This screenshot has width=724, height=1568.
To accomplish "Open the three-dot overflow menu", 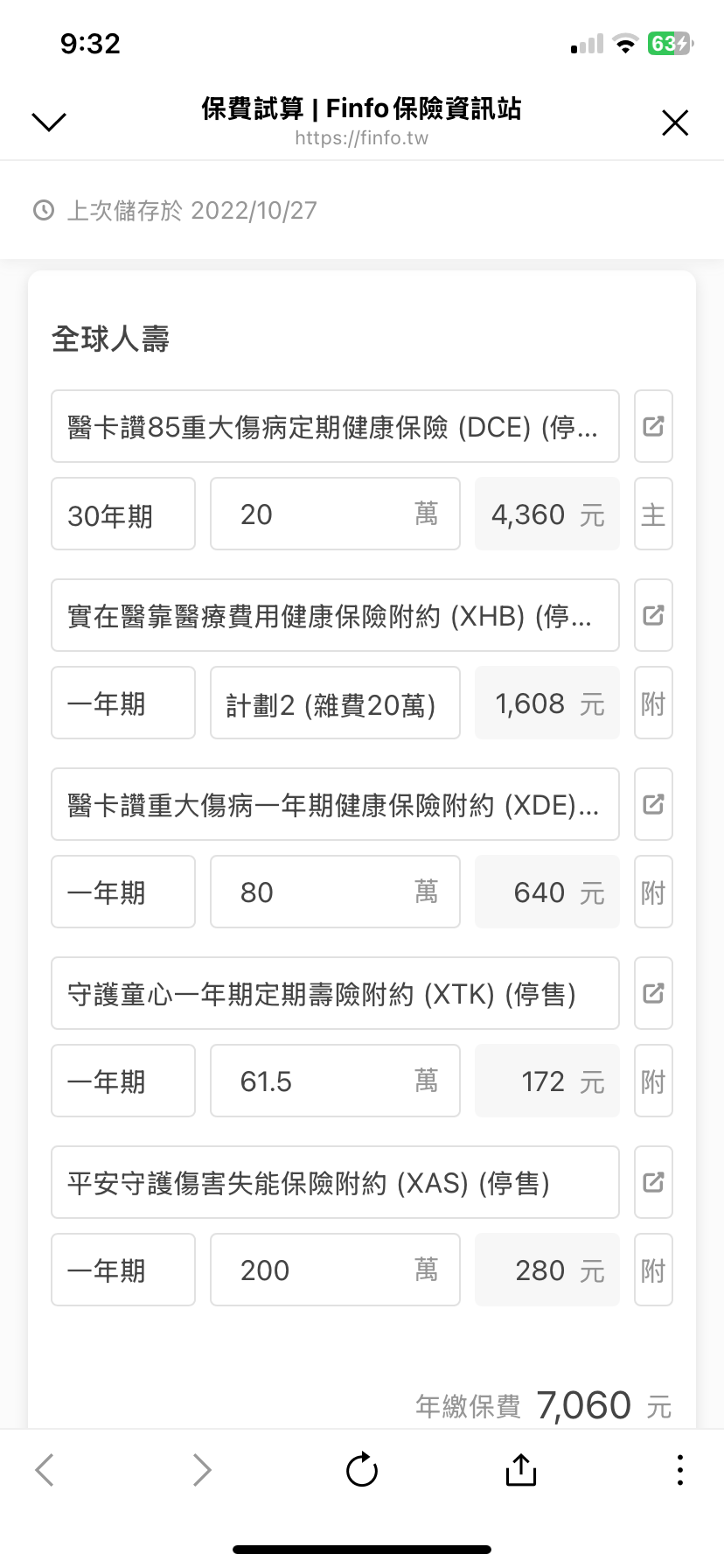I will 679,1470.
